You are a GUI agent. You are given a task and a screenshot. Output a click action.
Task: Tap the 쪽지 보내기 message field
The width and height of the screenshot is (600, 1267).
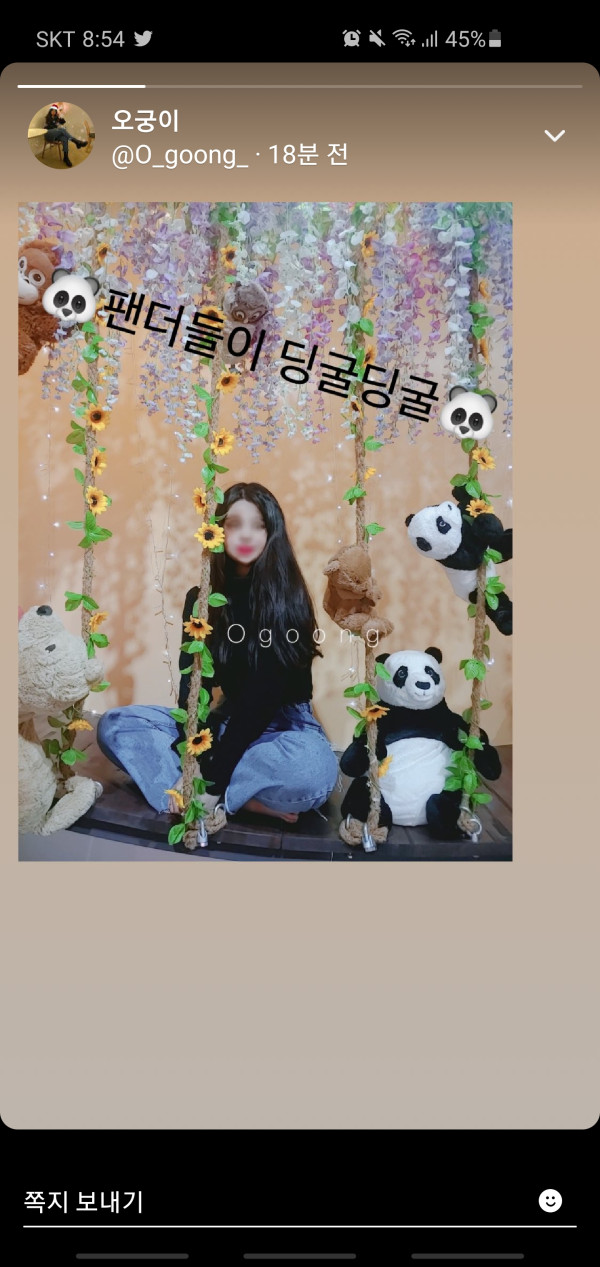click(x=270, y=1201)
